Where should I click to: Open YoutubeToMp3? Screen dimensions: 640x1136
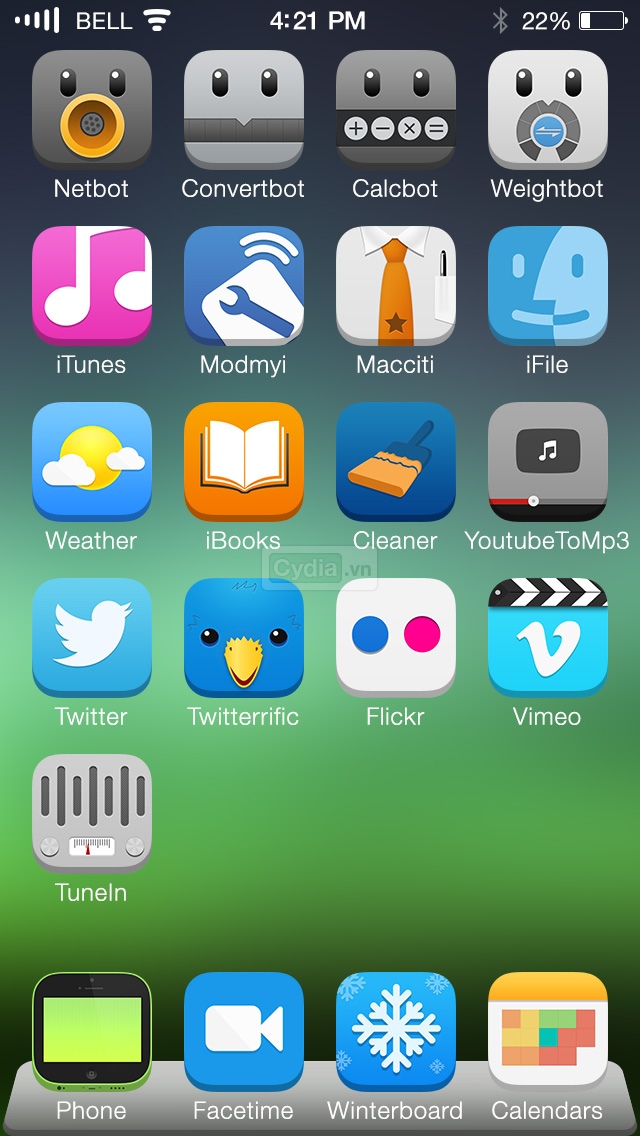pyautogui.click(x=548, y=462)
